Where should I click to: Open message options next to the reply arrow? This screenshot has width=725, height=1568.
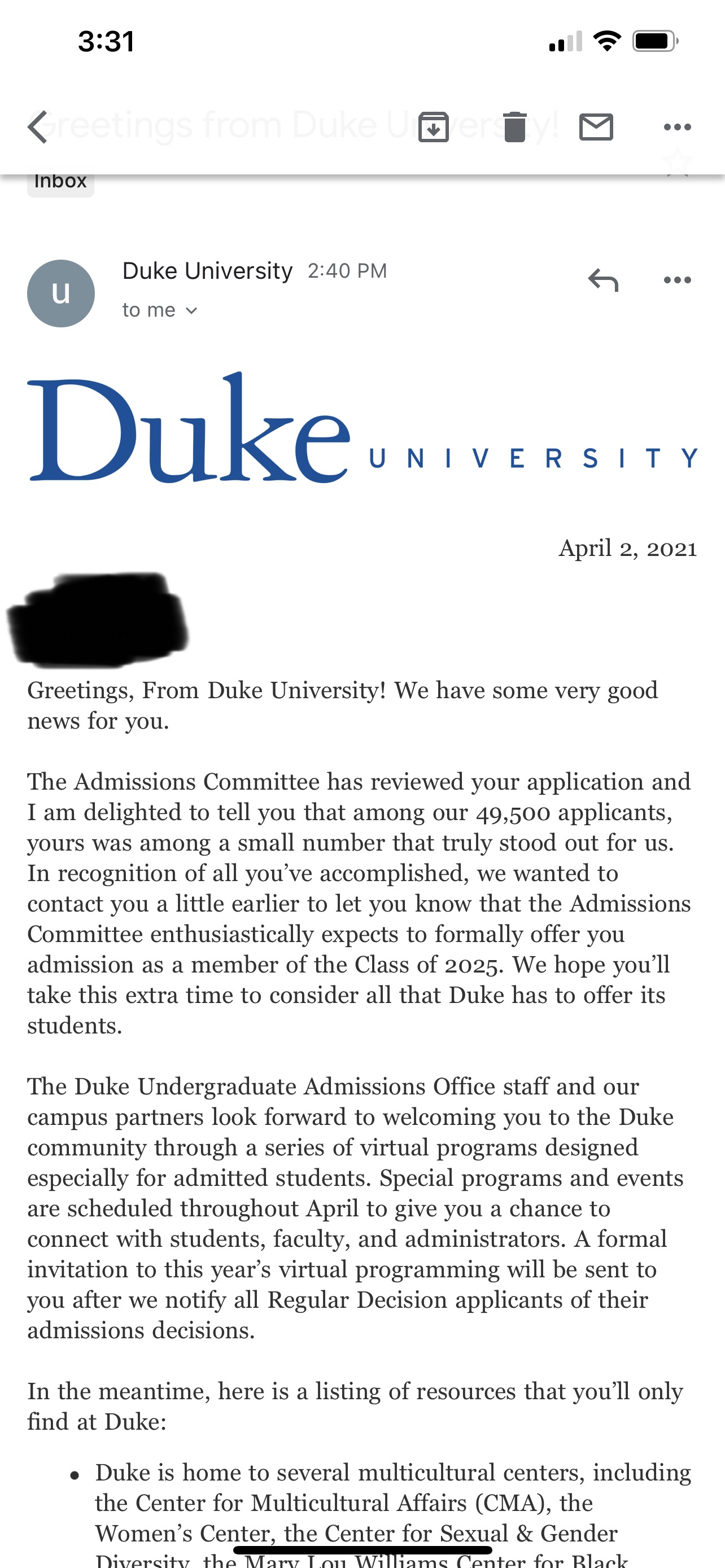[677, 280]
